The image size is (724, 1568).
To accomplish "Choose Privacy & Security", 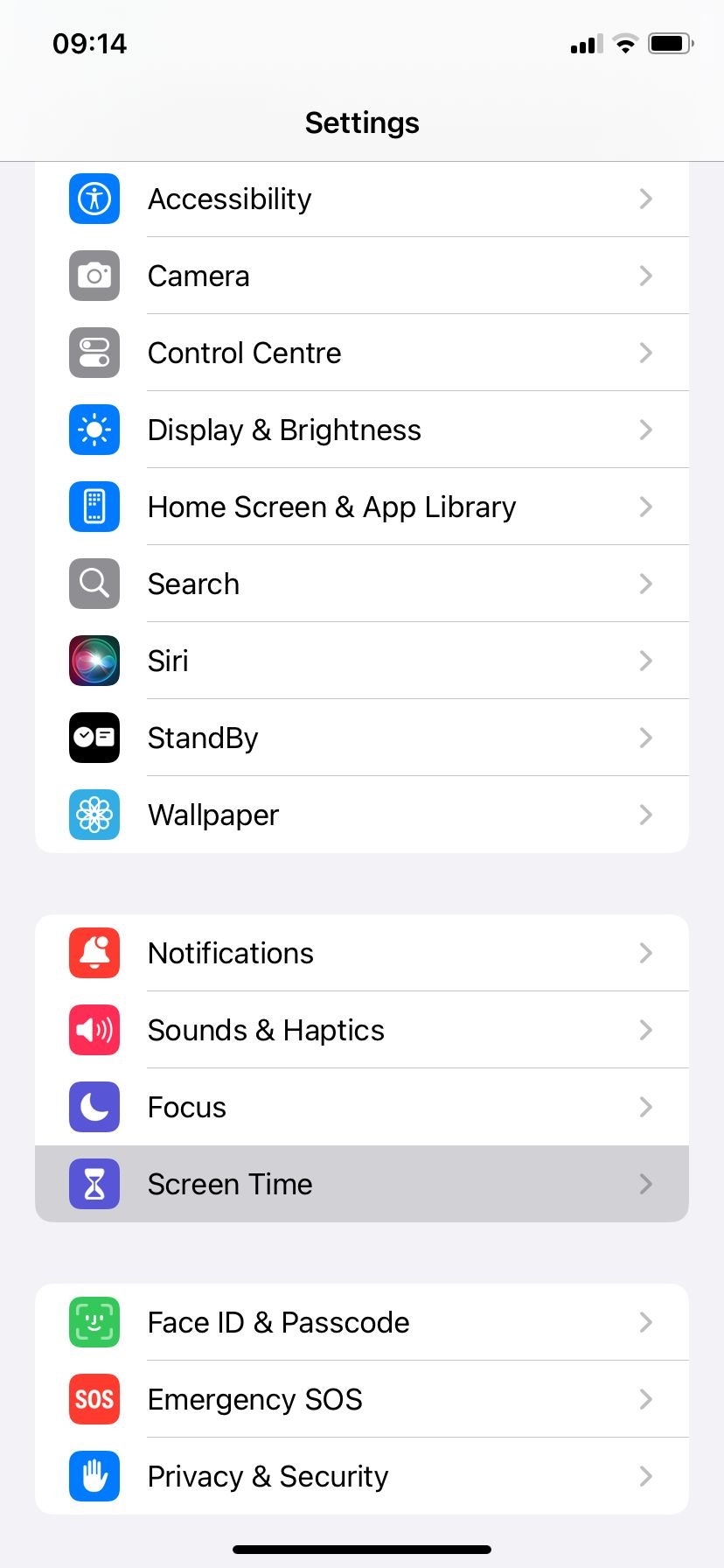I will point(361,1477).
